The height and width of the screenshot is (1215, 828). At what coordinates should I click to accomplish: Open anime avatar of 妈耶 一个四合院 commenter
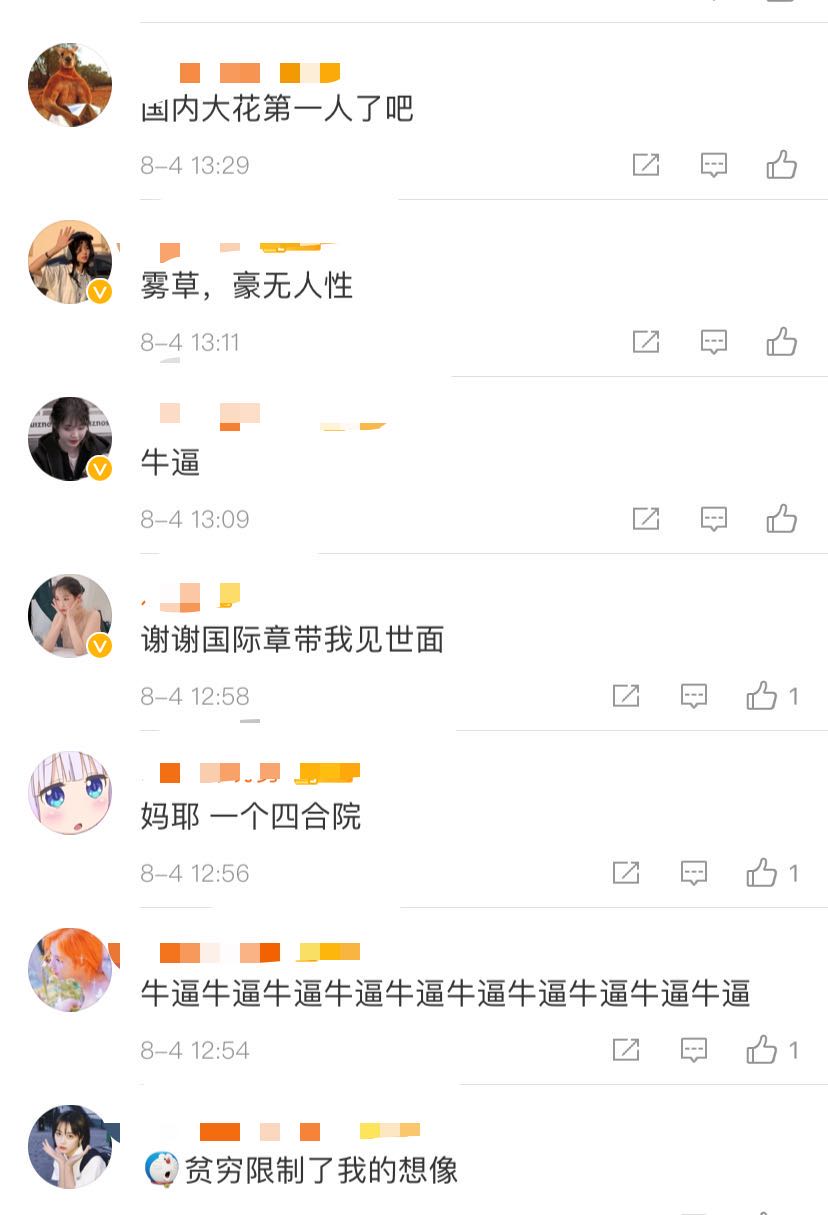69,793
